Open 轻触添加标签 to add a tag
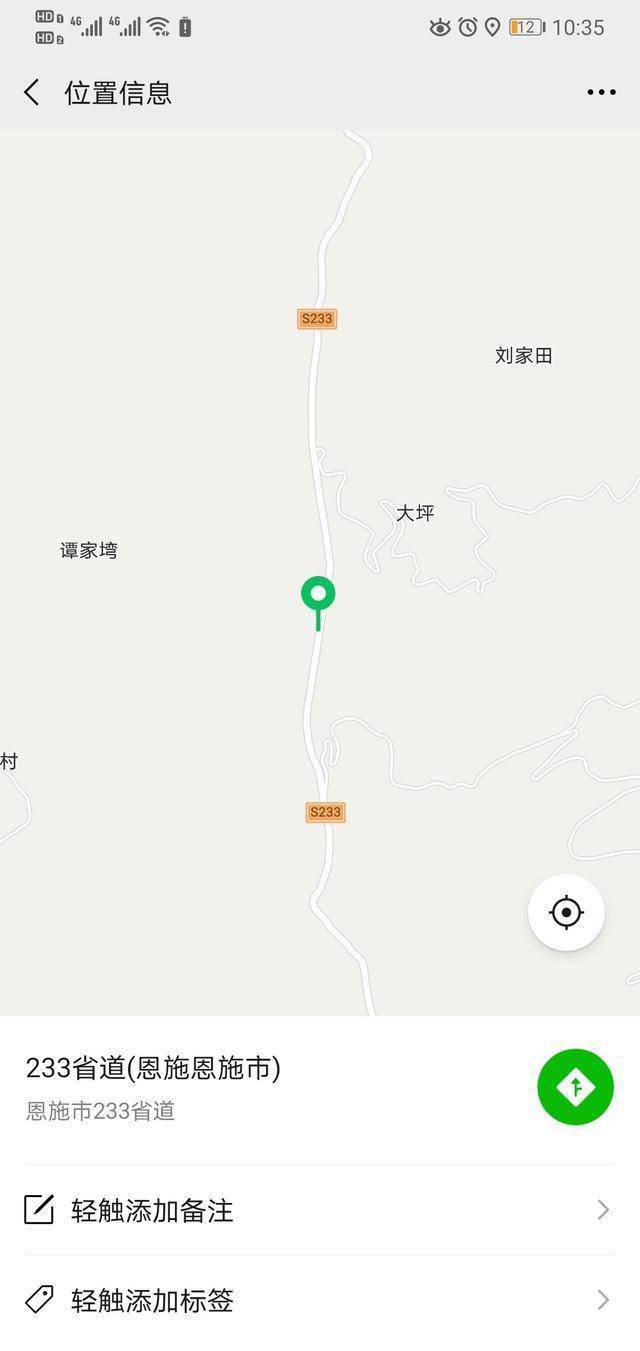 click(x=319, y=1300)
